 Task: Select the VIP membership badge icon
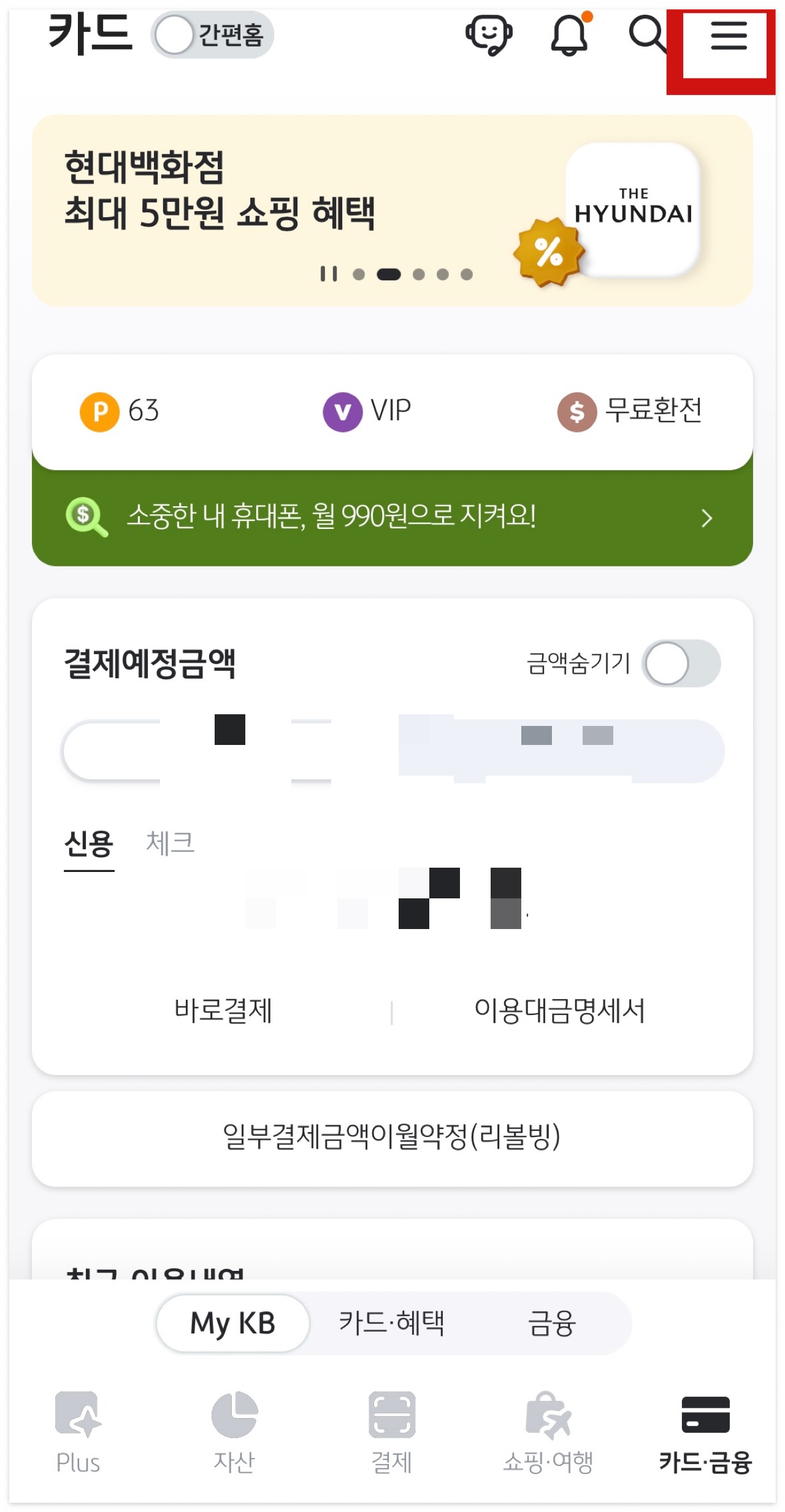coord(343,411)
